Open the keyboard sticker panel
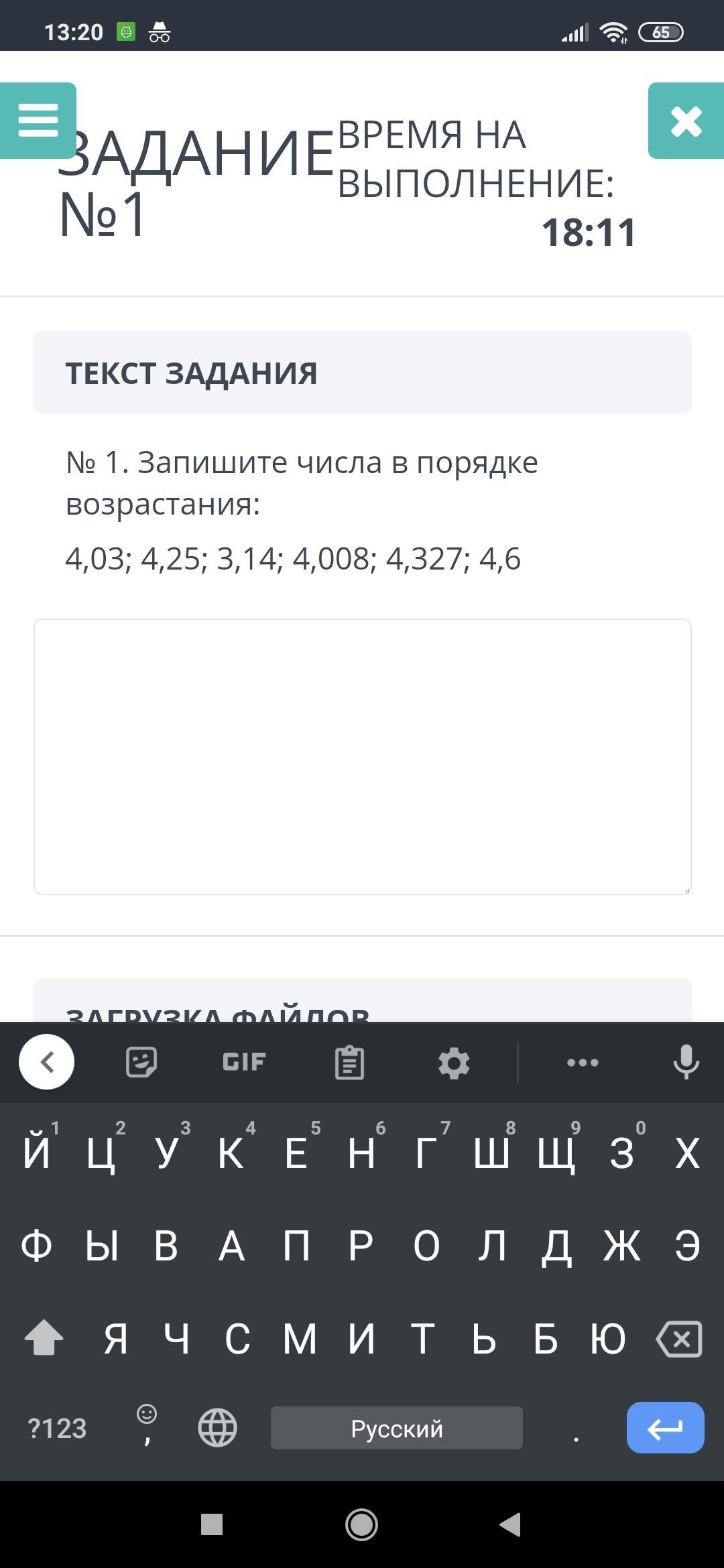The height and width of the screenshot is (1568, 724). coord(141,1062)
